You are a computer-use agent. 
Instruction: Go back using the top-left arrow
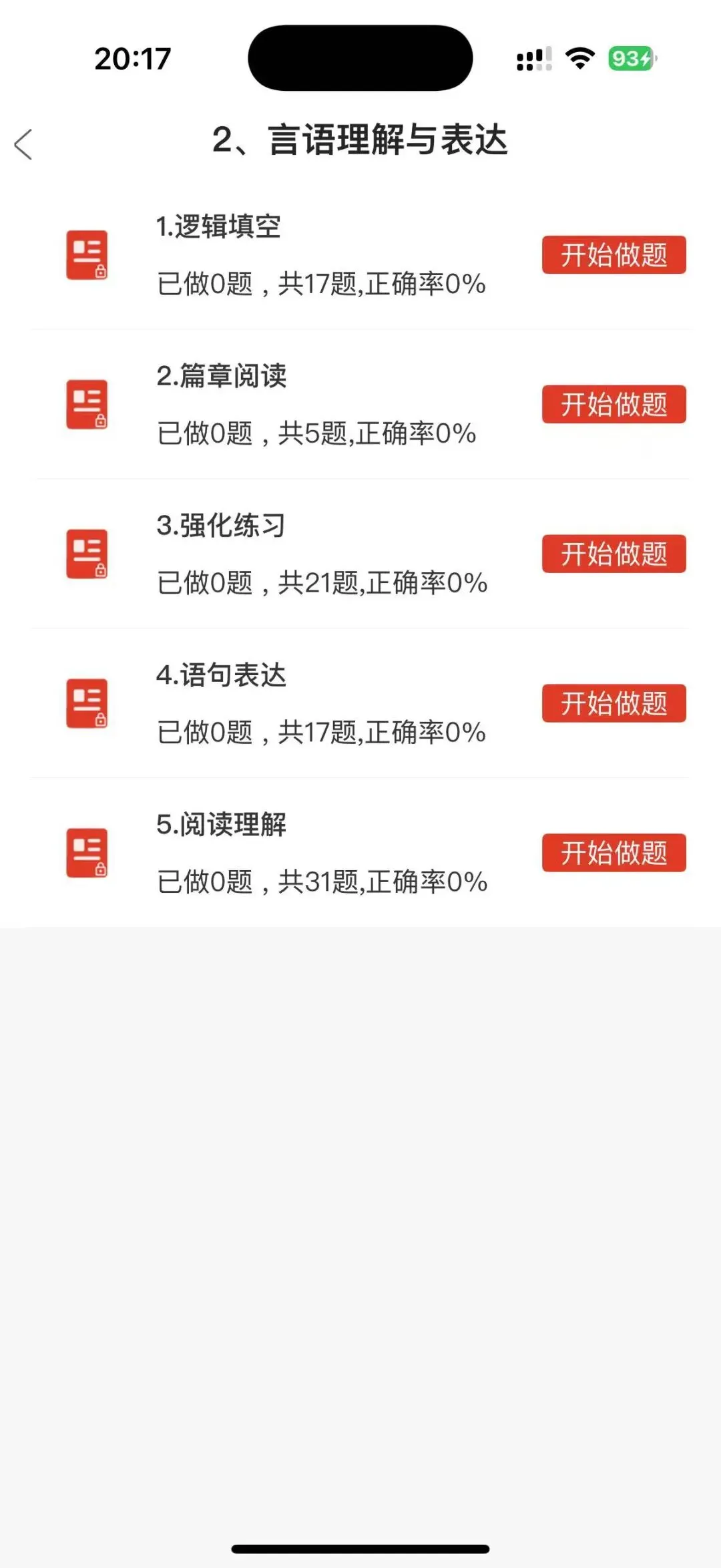pos(24,144)
